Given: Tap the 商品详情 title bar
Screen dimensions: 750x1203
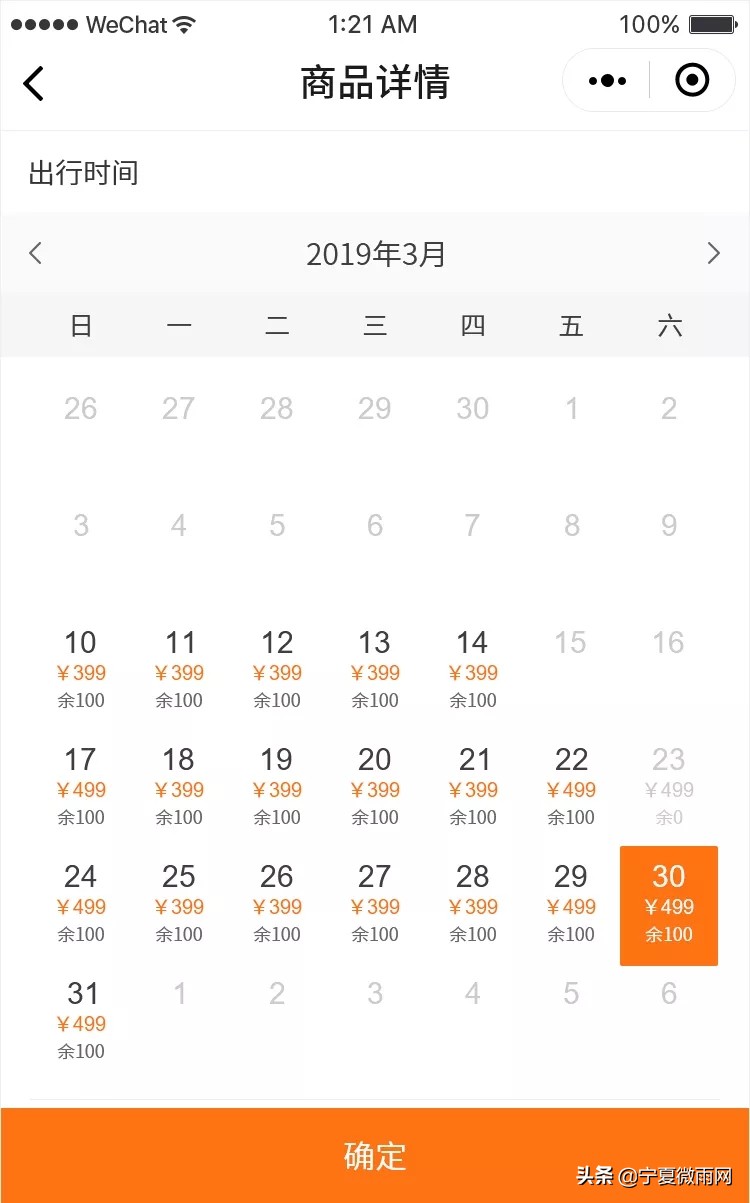Looking at the screenshot, I should click(375, 84).
